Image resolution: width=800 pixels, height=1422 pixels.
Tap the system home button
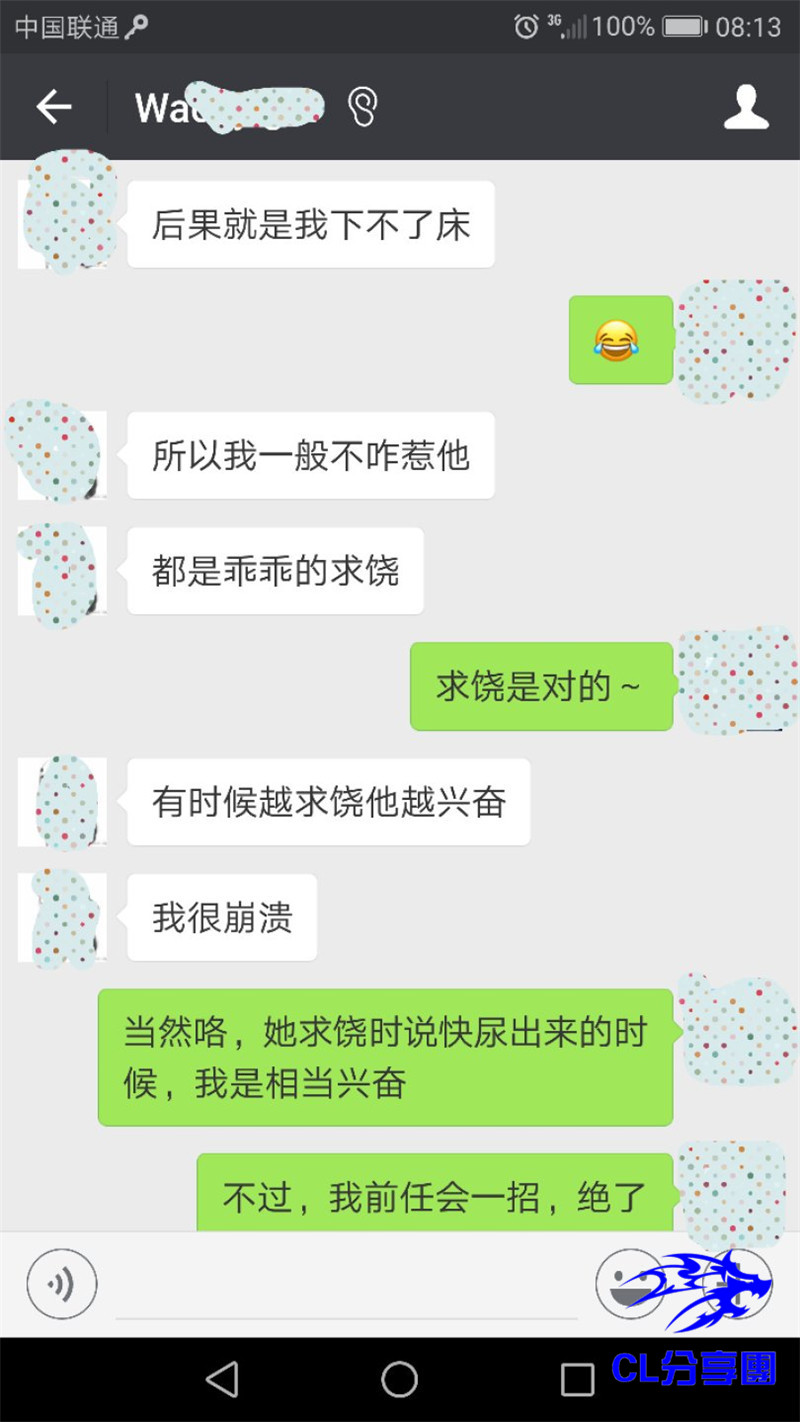(399, 1379)
